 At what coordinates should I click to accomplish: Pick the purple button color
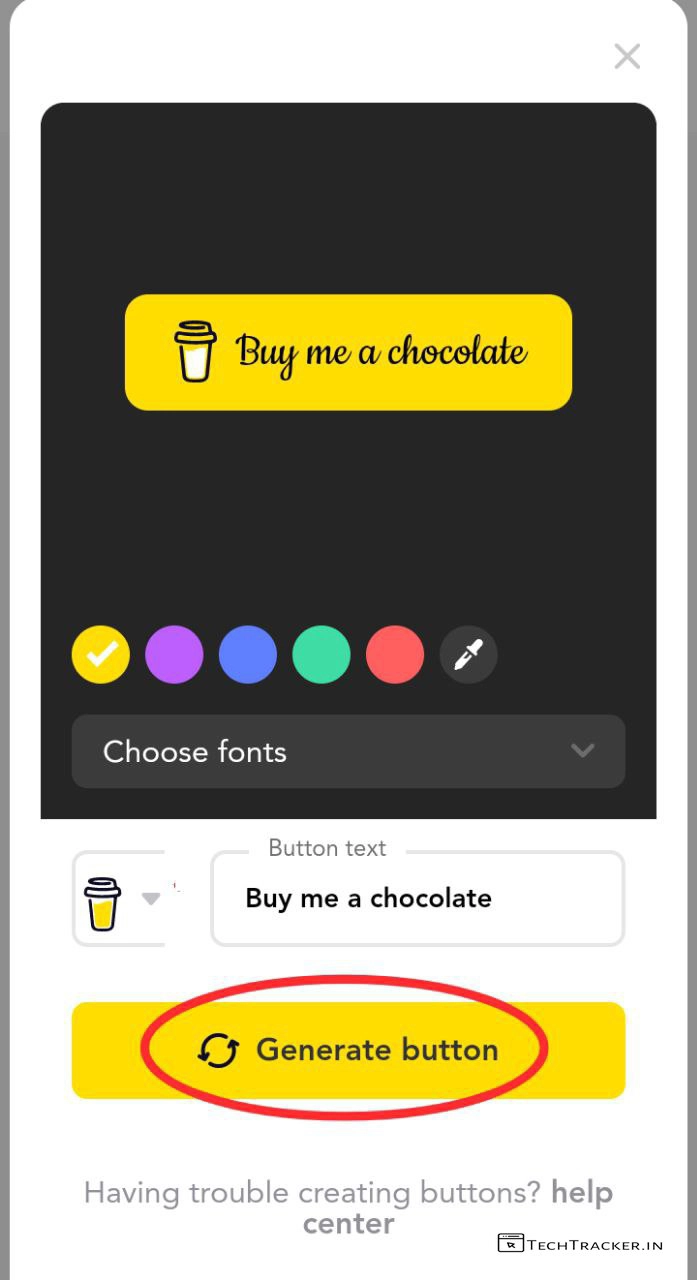[174, 655]
